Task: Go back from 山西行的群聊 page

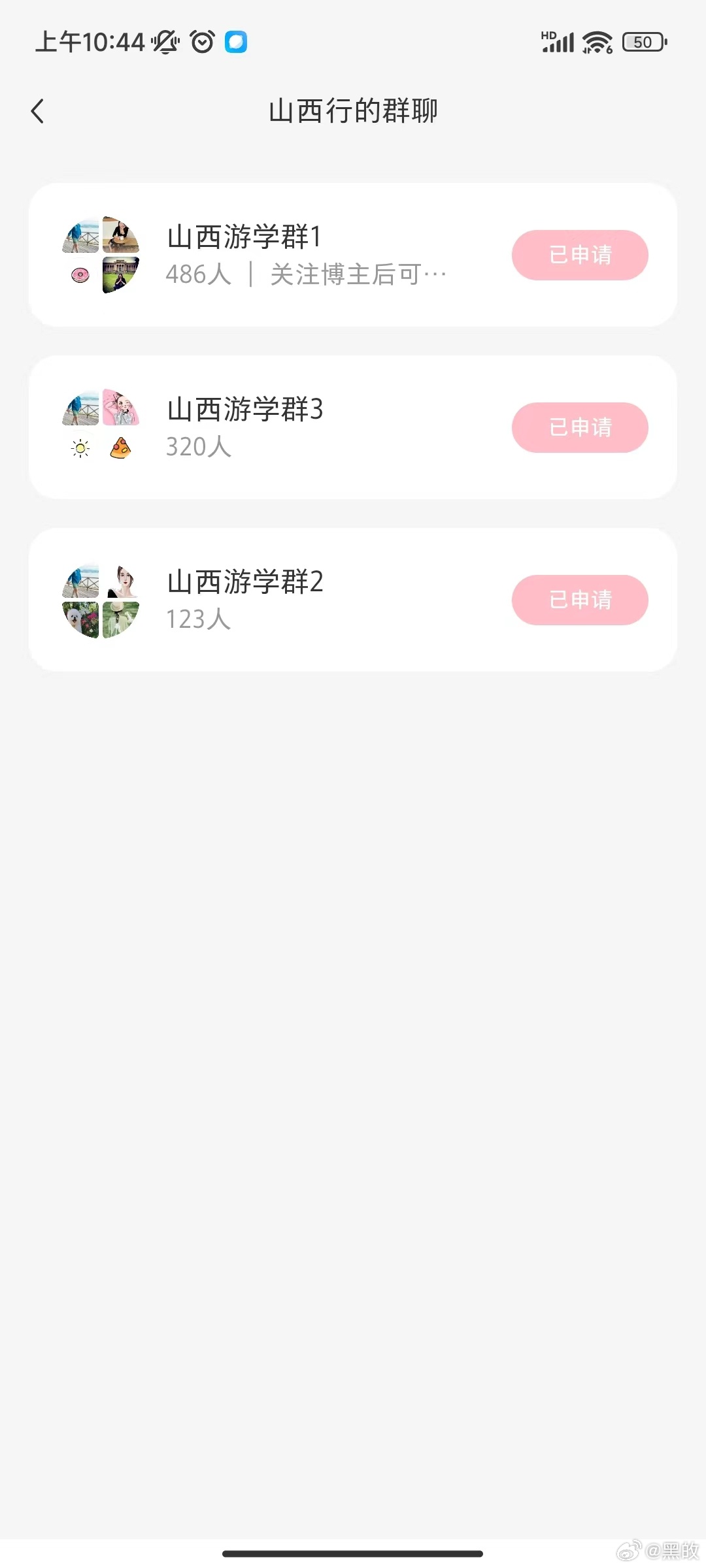Action: [38, 111]
